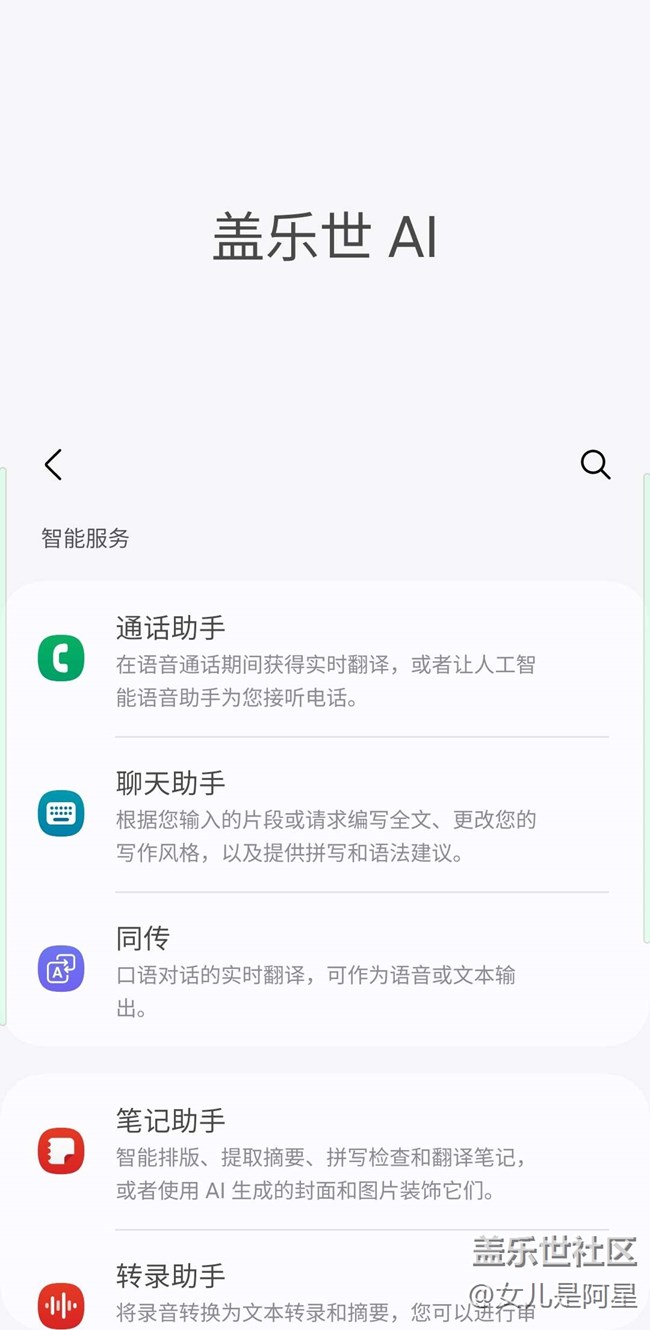Open 同传 interpreter settings
Screen dimensions: 650x1330
(x=325, y=969)
